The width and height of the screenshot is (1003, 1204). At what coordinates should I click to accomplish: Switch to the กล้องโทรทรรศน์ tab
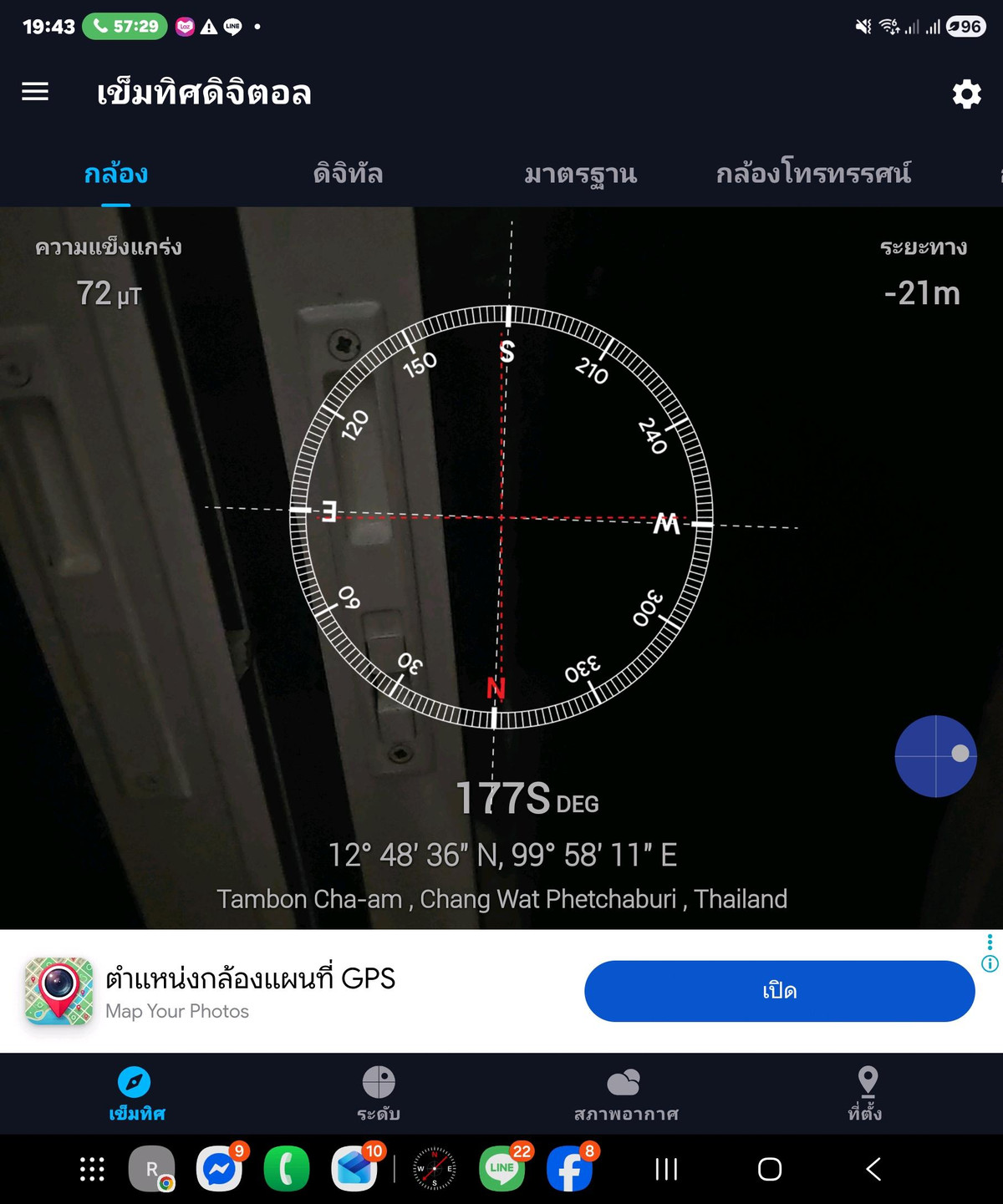pyautogui.click(x=812, y=174)
